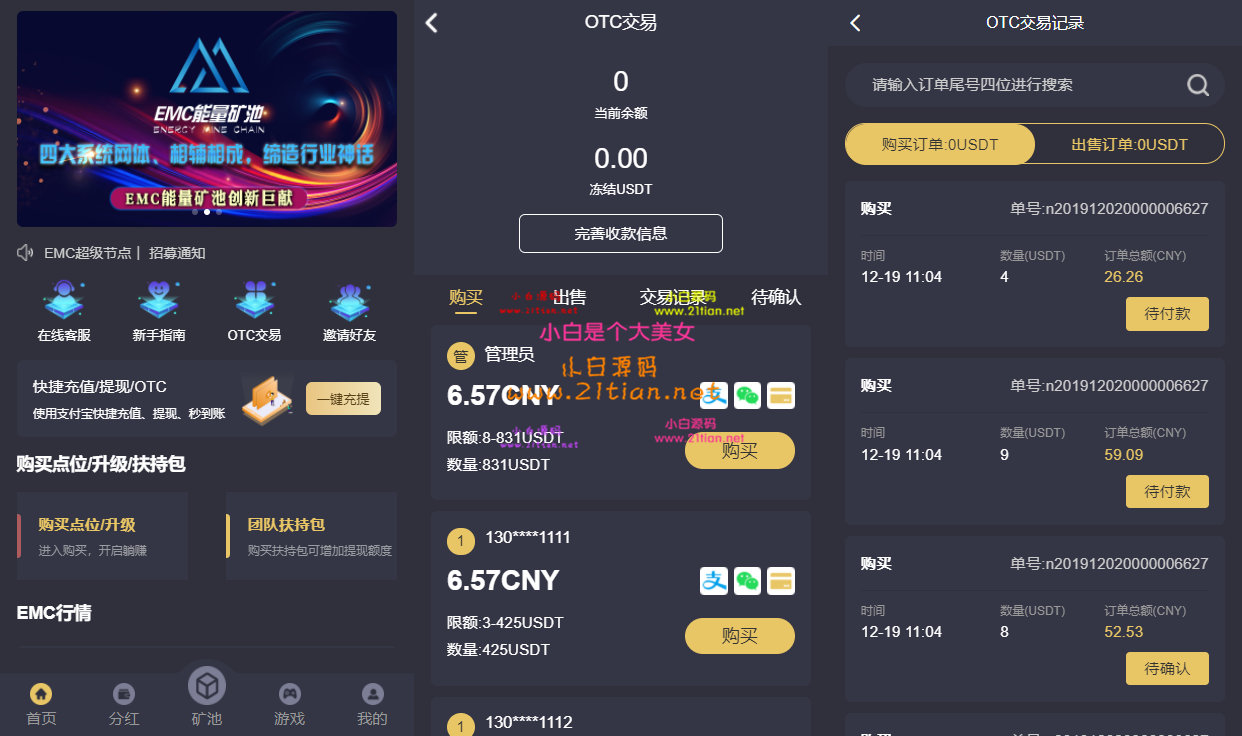Viewport: 1242px width, 736px height.
Task: Open 在线客服 shortcut
Action: coord(64,311)
